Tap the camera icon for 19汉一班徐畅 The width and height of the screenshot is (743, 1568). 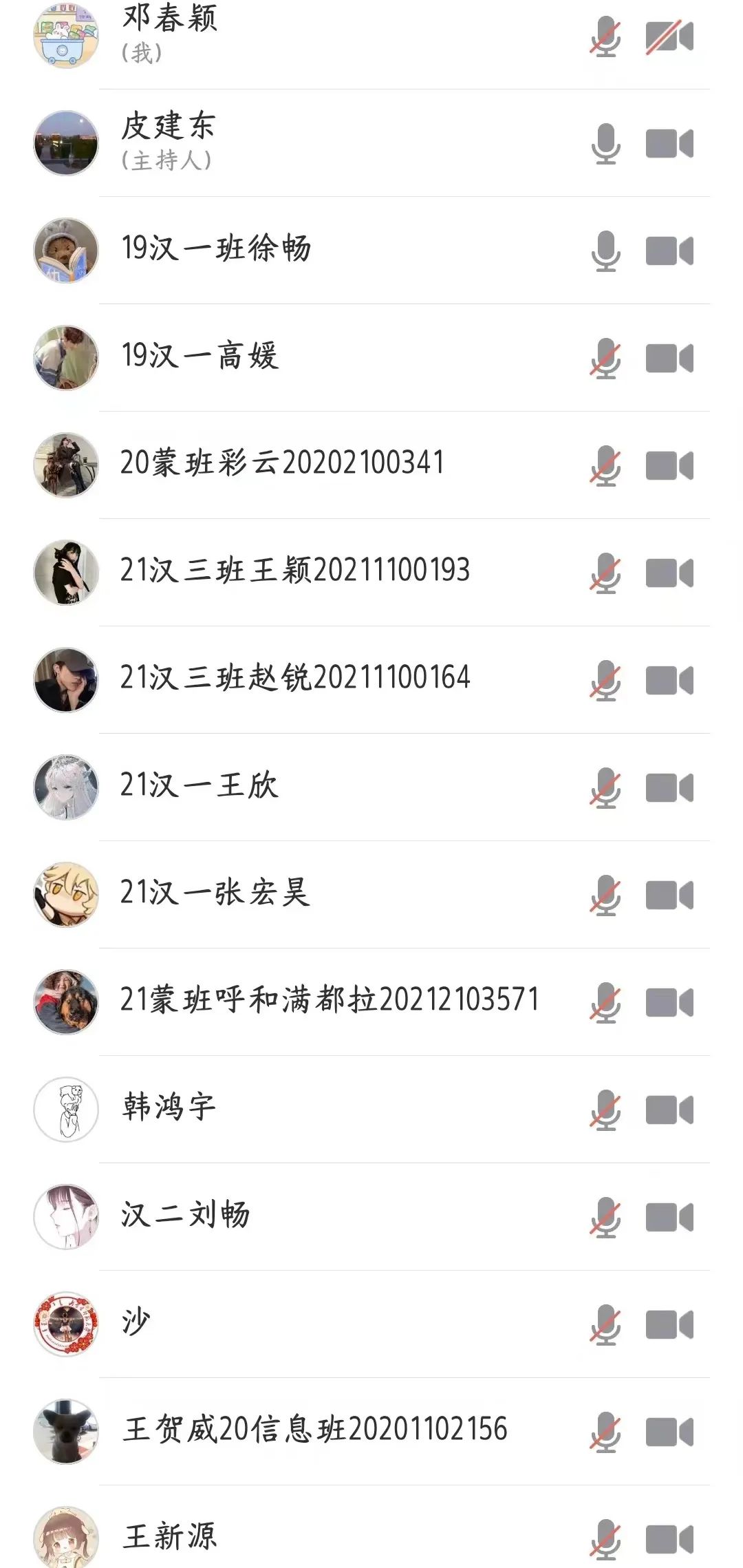coord(669,251)
